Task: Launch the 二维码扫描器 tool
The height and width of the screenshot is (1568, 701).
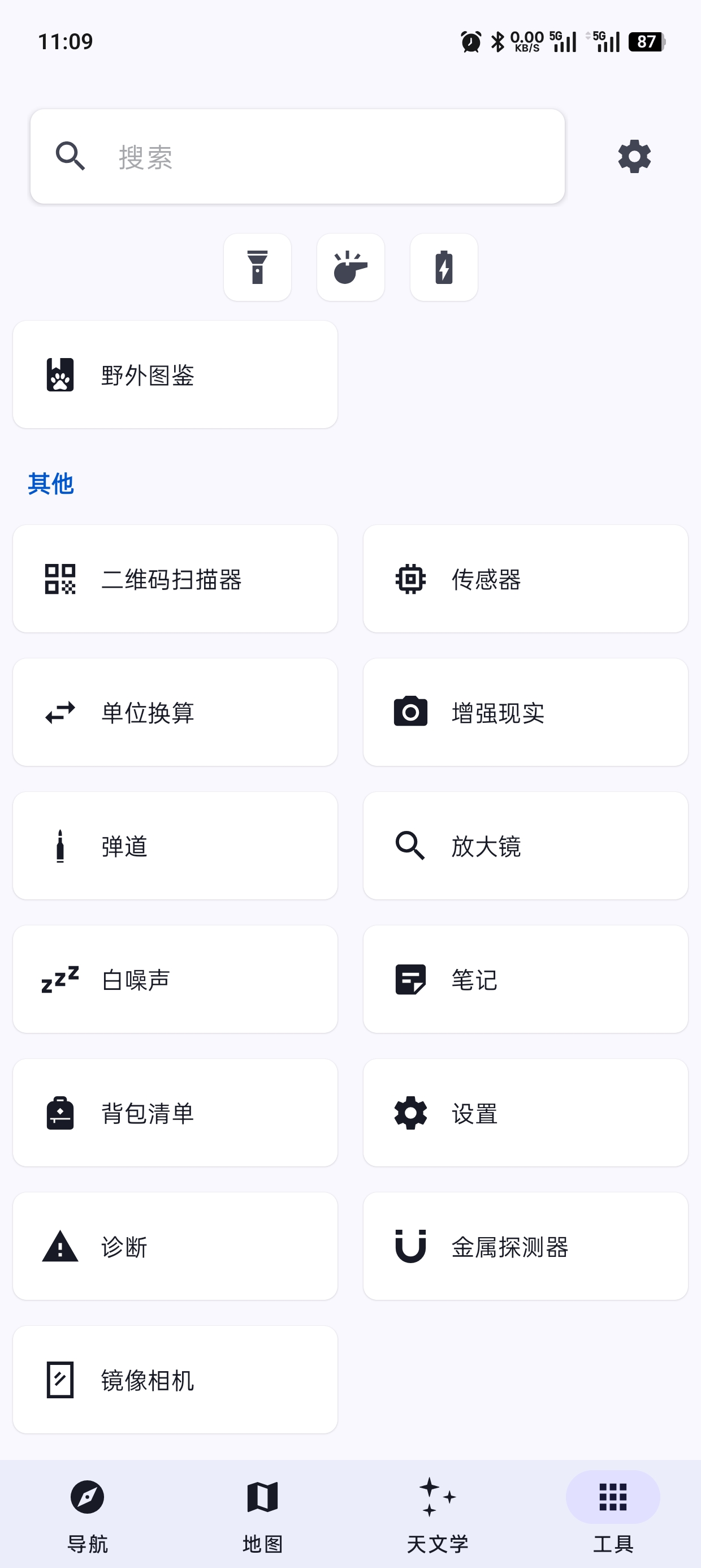Action: (175, 579)
